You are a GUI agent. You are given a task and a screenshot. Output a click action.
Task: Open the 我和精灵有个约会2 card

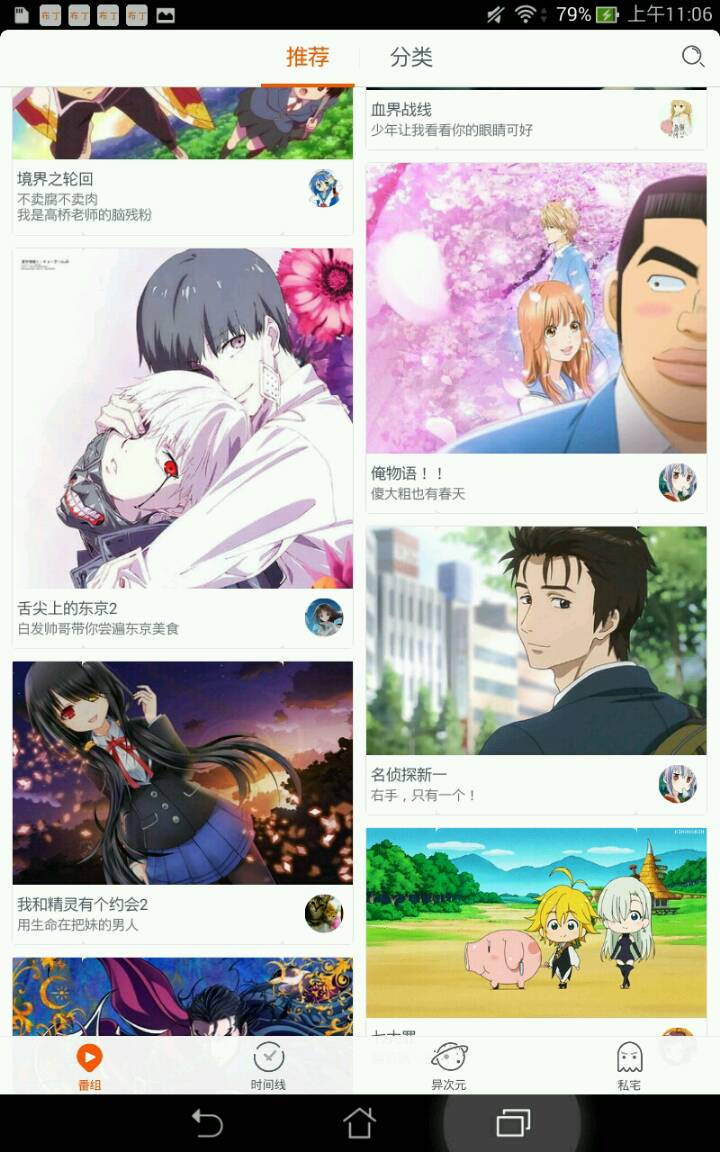(182, 773)
